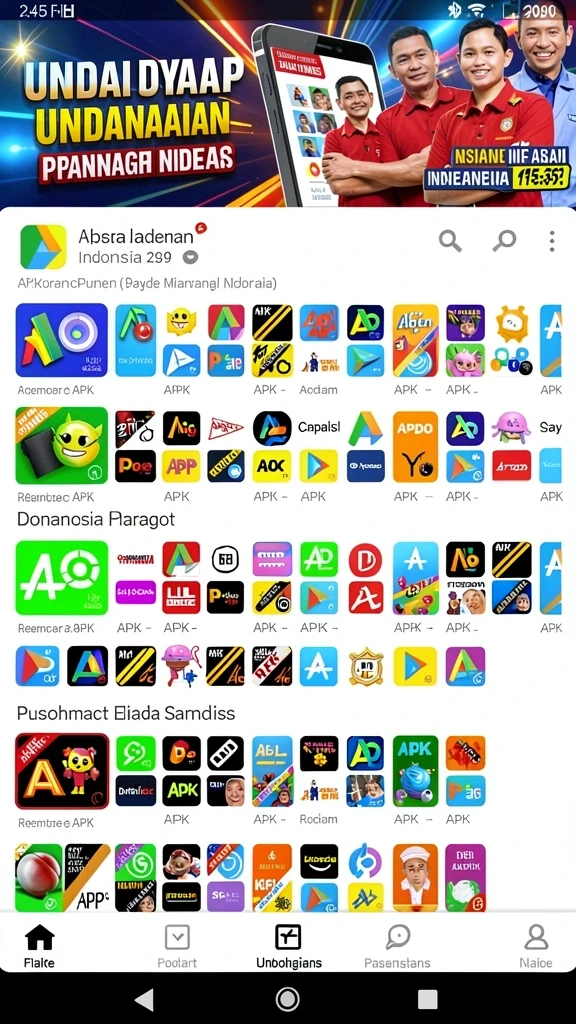Tap the system back button

tap(144, 999)
